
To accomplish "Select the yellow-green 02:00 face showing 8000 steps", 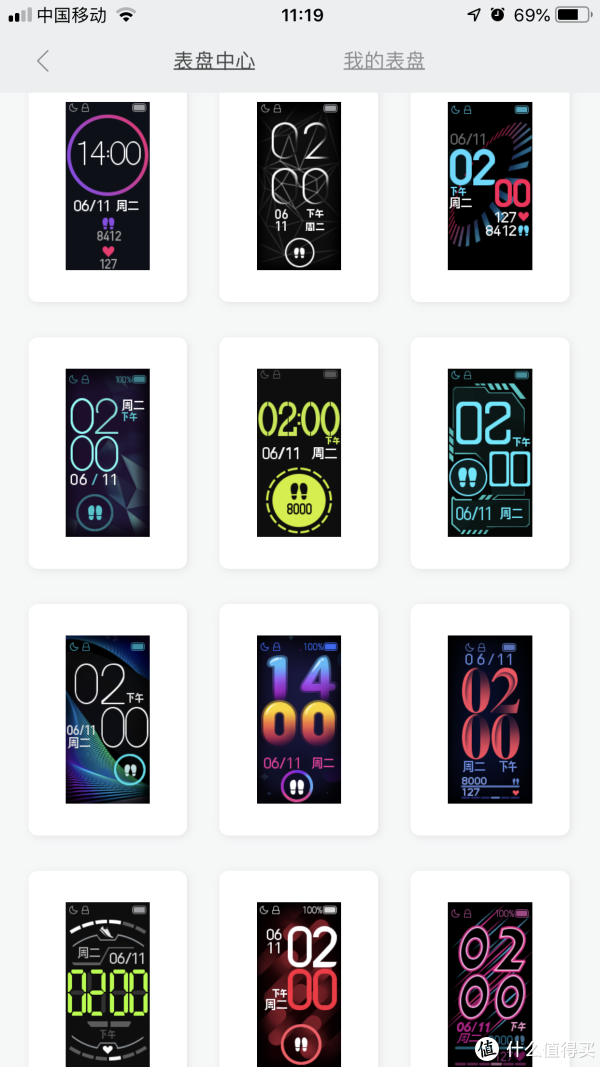I will click(x=299, y=452).
